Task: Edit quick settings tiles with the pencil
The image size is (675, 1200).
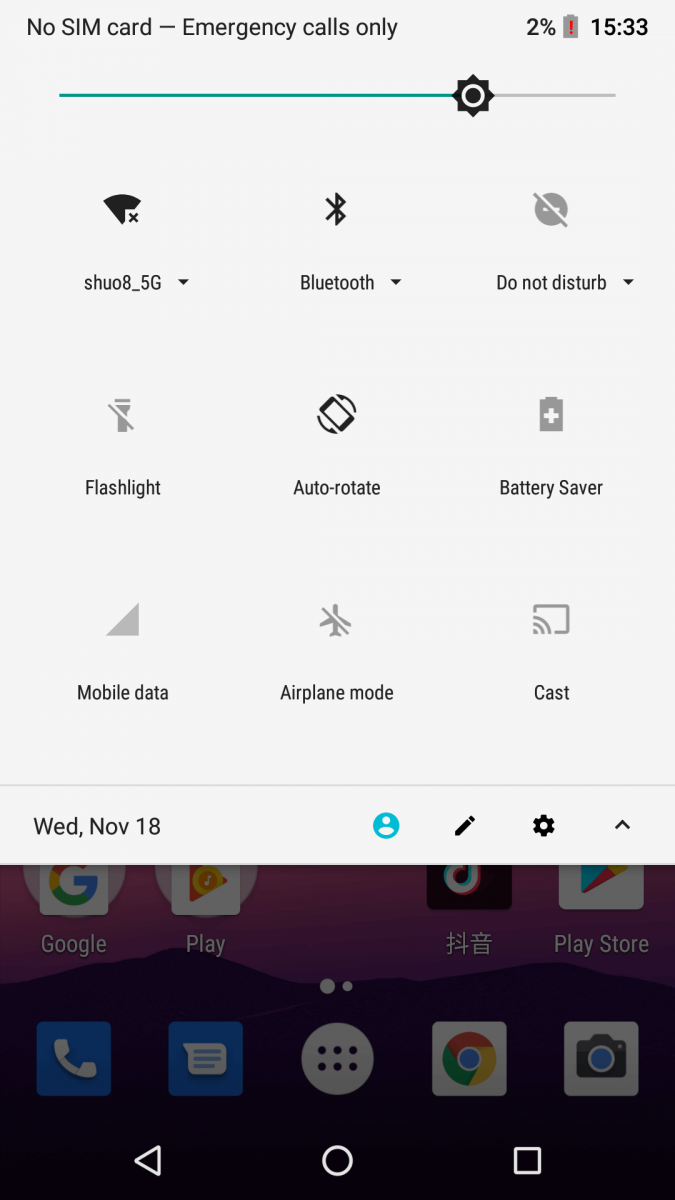Action: [465, 826]
